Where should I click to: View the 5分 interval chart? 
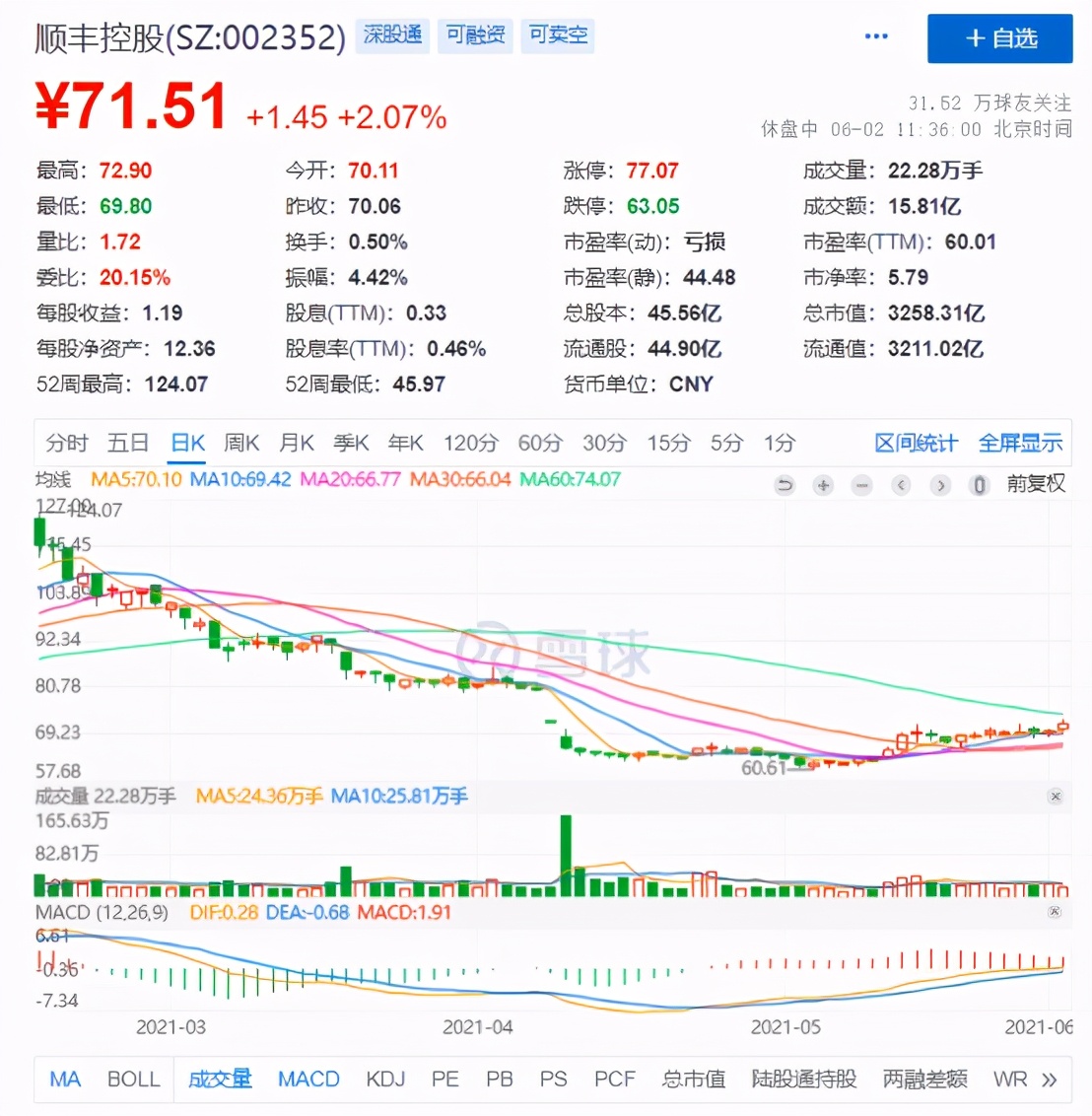click(726, 443)
